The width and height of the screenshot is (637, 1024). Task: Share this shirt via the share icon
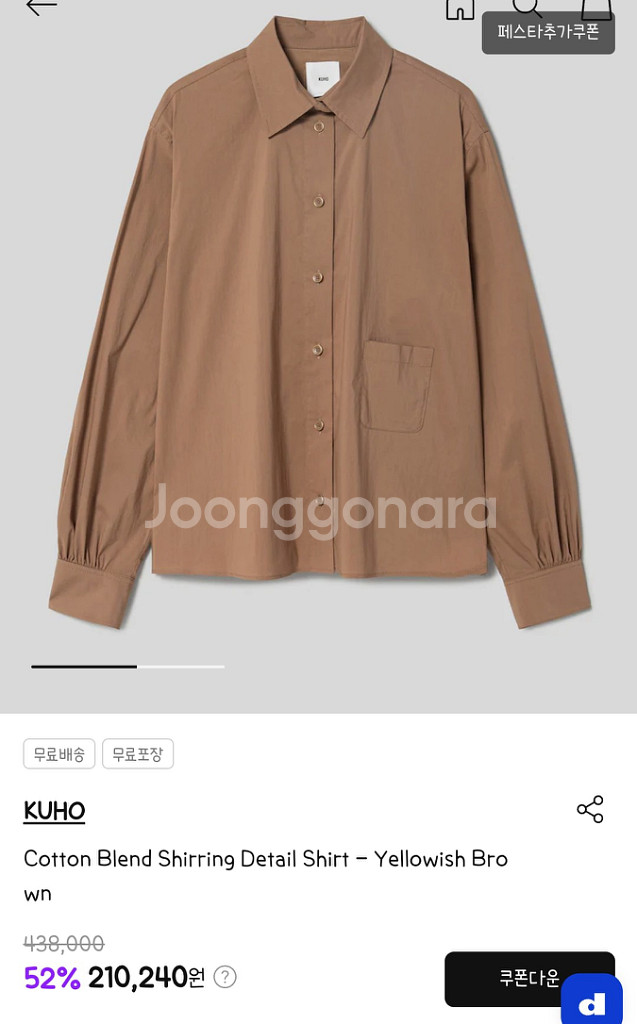(590, 810)
